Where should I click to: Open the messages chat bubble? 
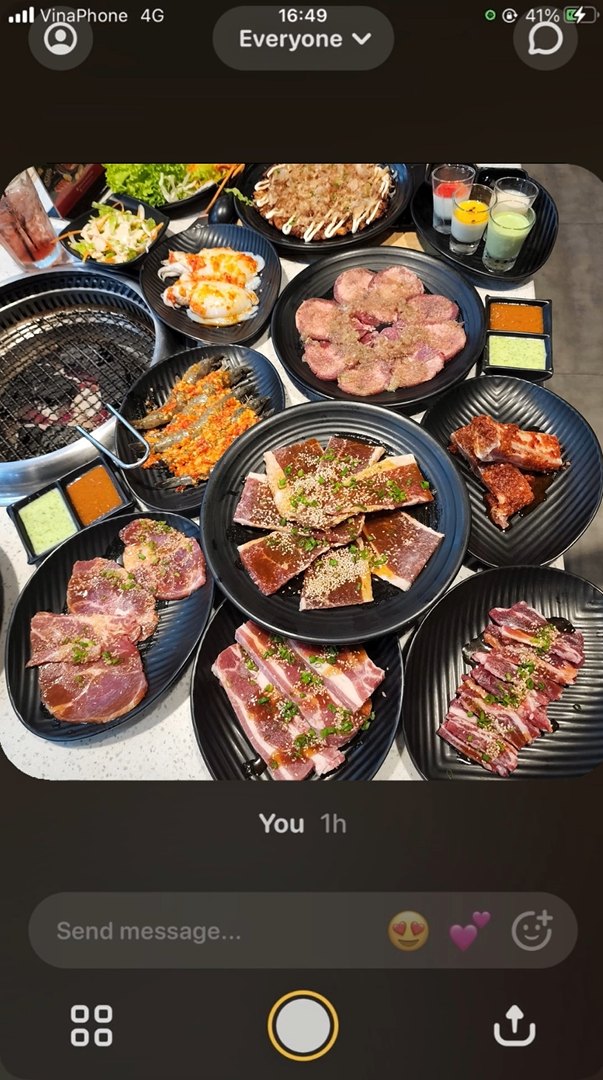tap(545, 38)
